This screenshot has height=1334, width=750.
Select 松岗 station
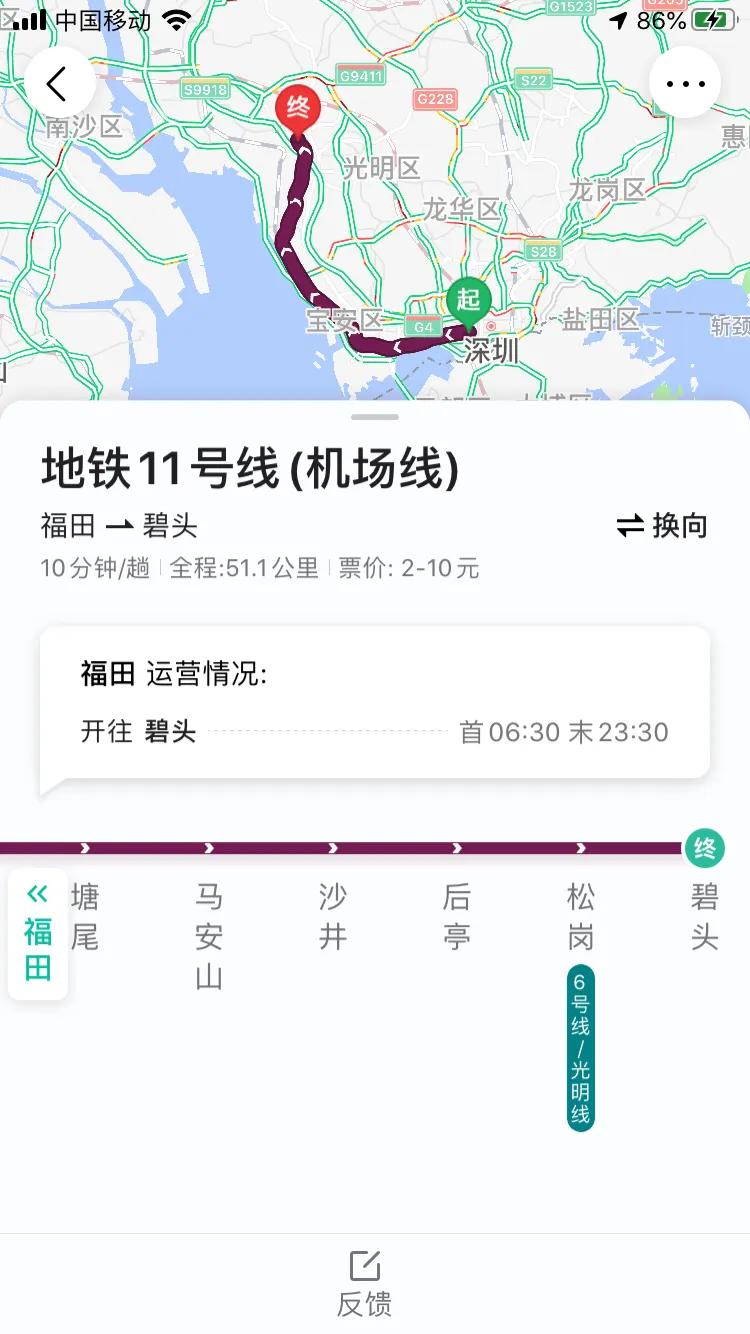tap(580, 917)
